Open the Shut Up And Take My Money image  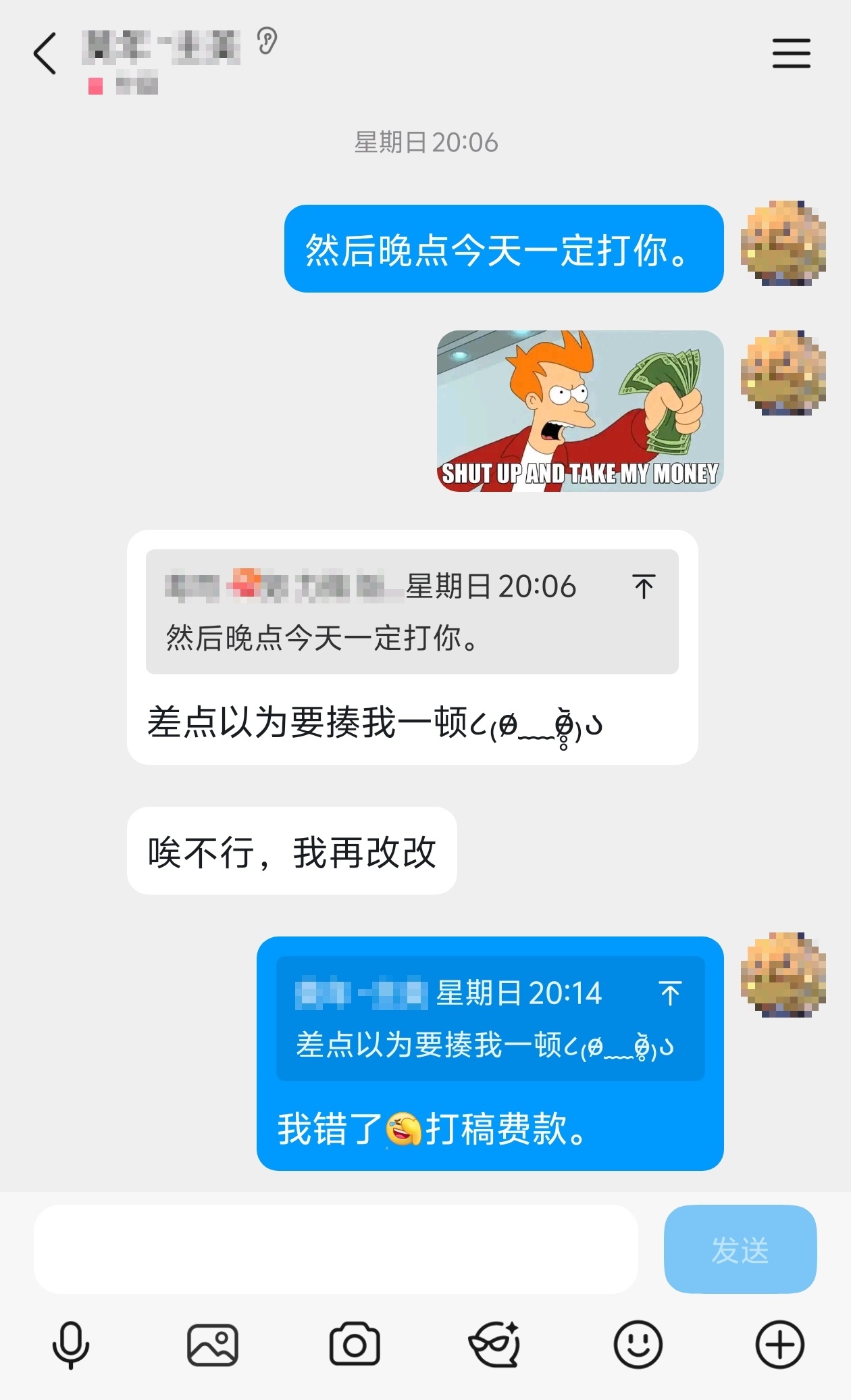[580, 411]
